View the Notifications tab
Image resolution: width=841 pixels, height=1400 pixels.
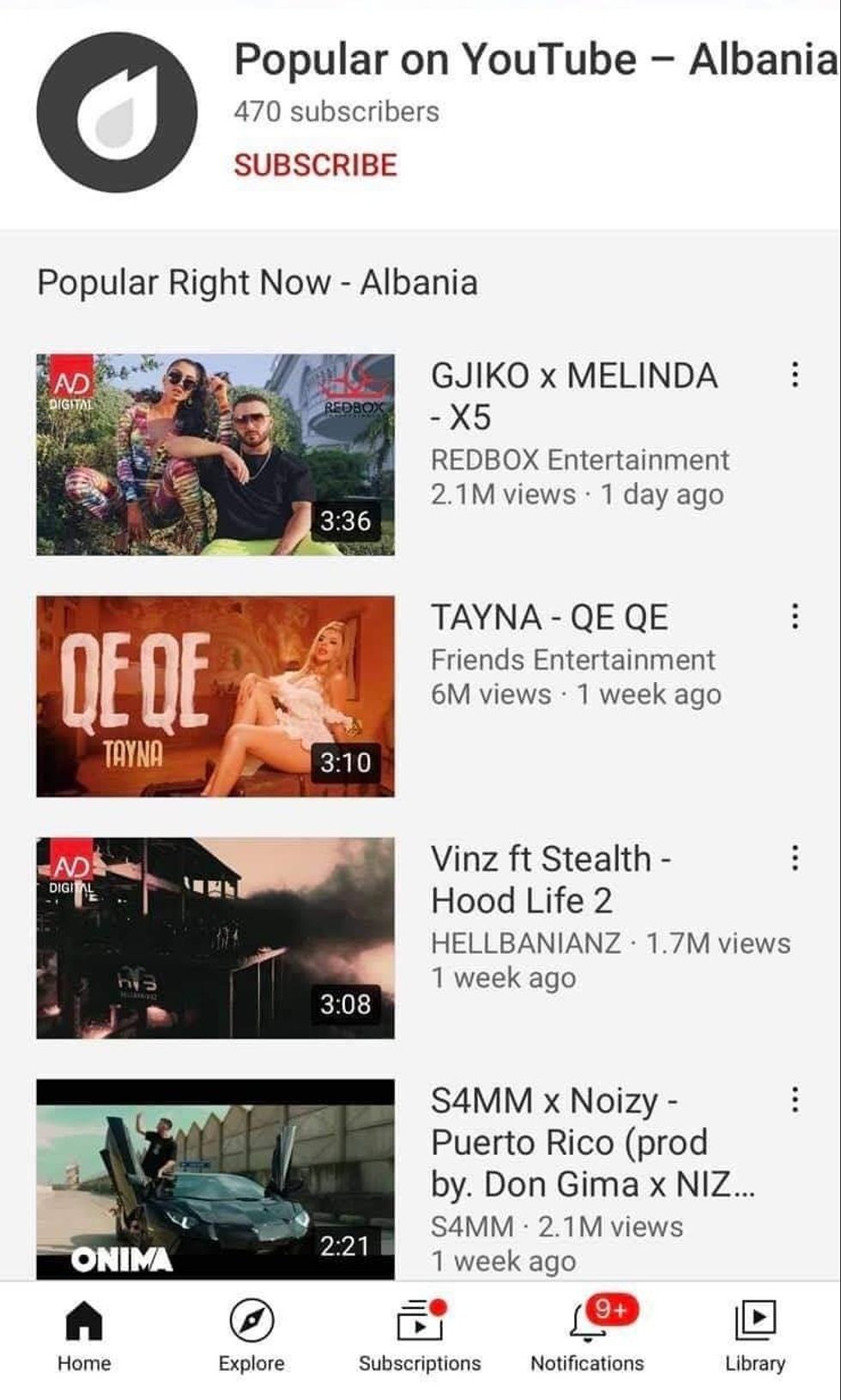pos(588,1337)
